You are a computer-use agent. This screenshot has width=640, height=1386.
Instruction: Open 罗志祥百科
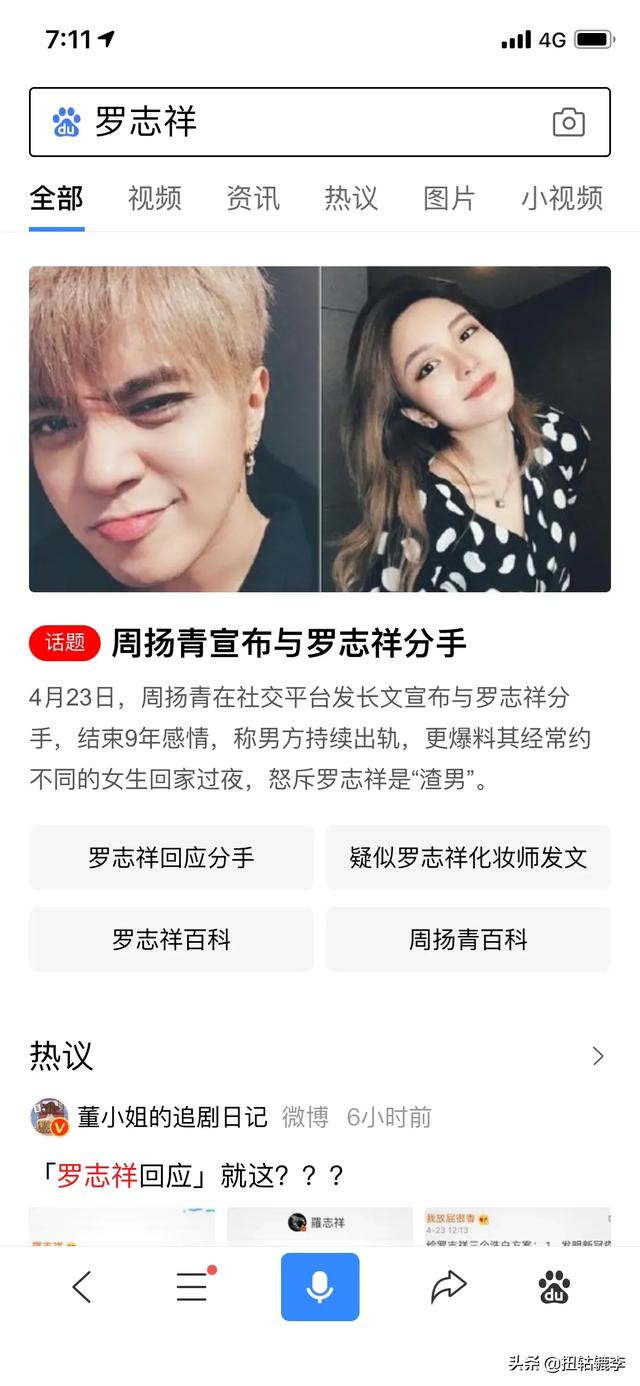coord(171,939)
